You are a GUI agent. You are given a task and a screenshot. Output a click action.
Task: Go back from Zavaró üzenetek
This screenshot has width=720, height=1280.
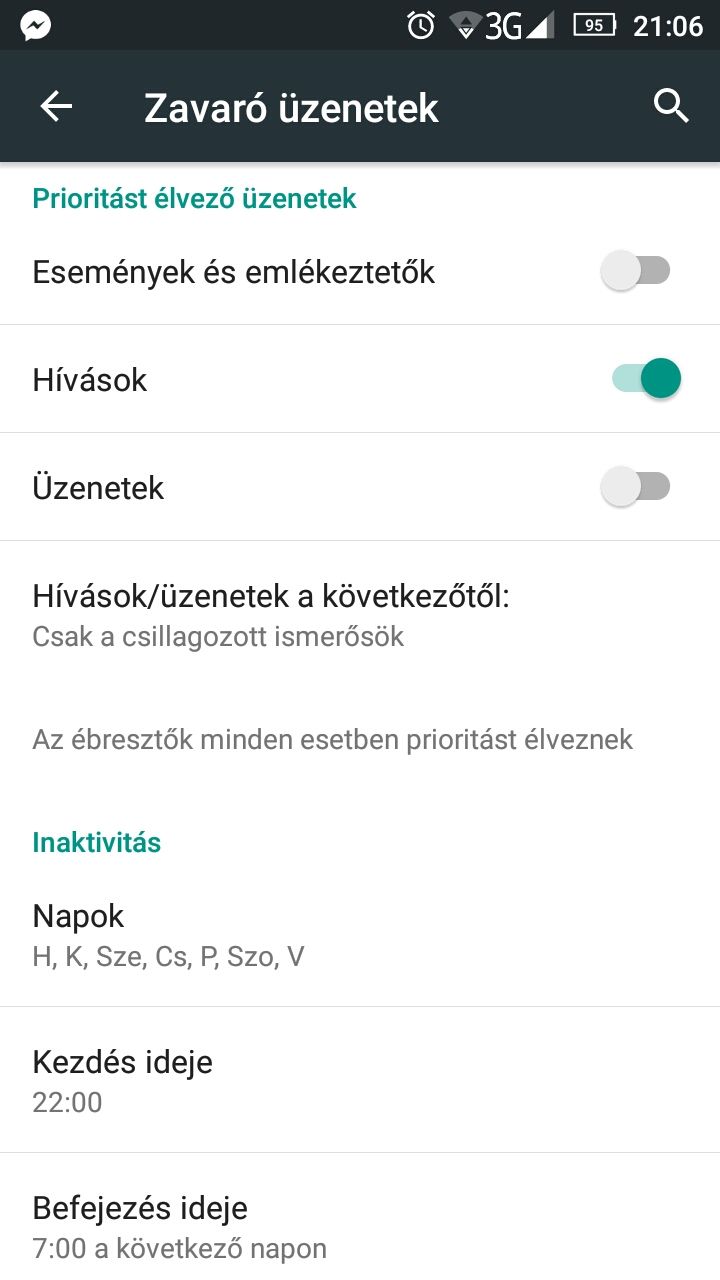[56, 106]
